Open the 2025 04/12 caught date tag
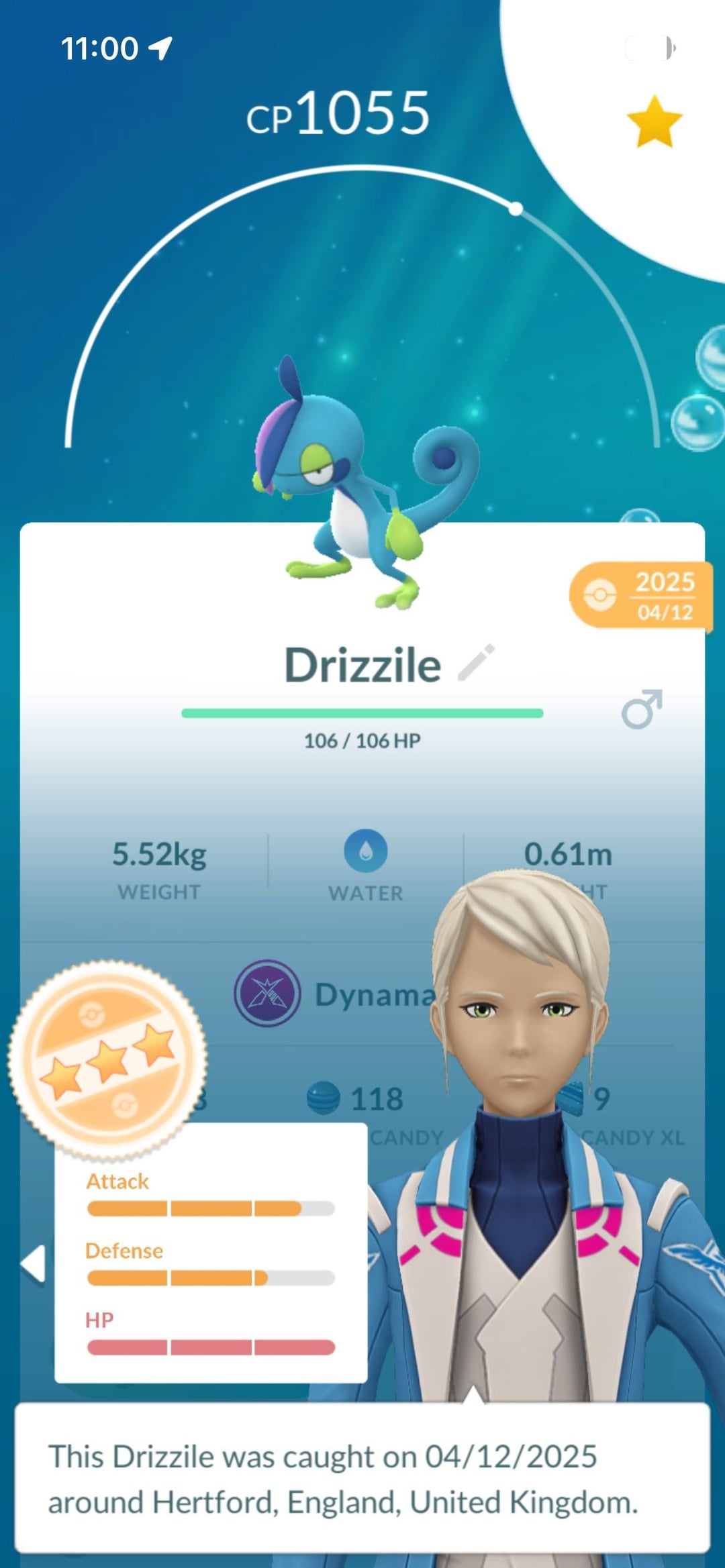725x1568 pixels. pyautogui.click(x=640, y=595)
